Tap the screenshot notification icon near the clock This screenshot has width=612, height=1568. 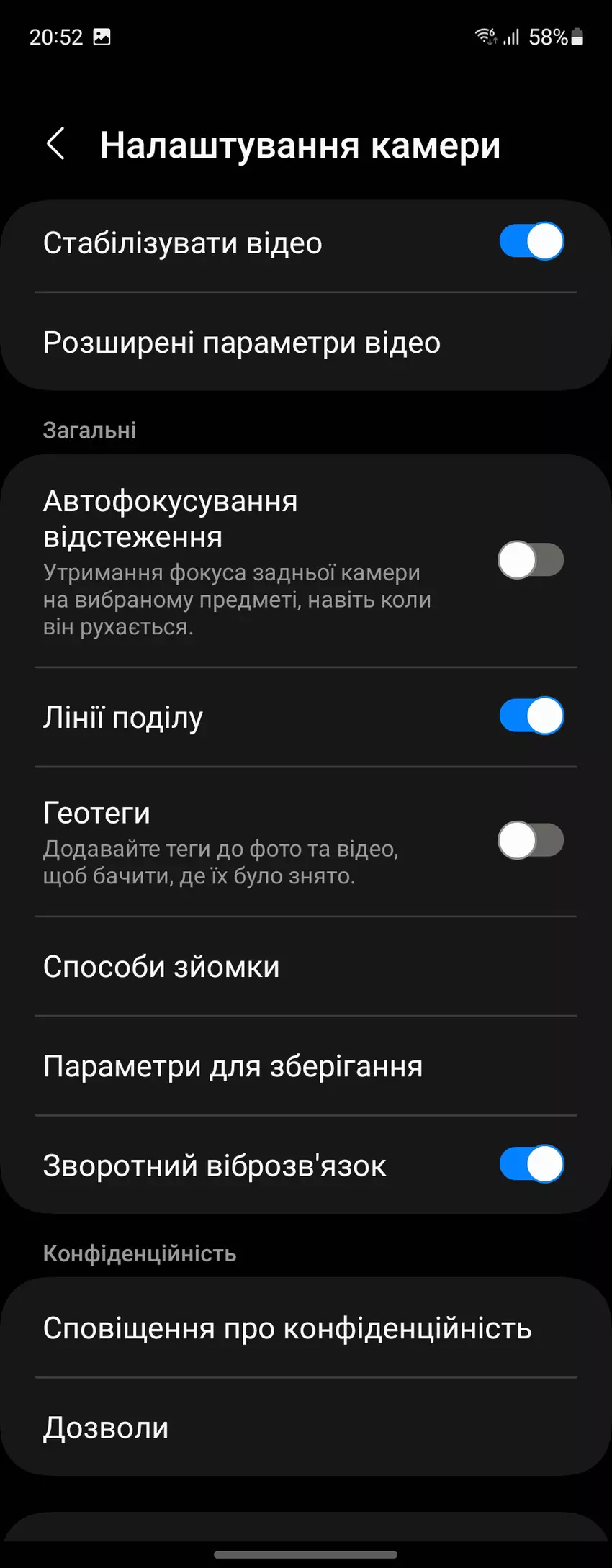click(x=103, y=35)
